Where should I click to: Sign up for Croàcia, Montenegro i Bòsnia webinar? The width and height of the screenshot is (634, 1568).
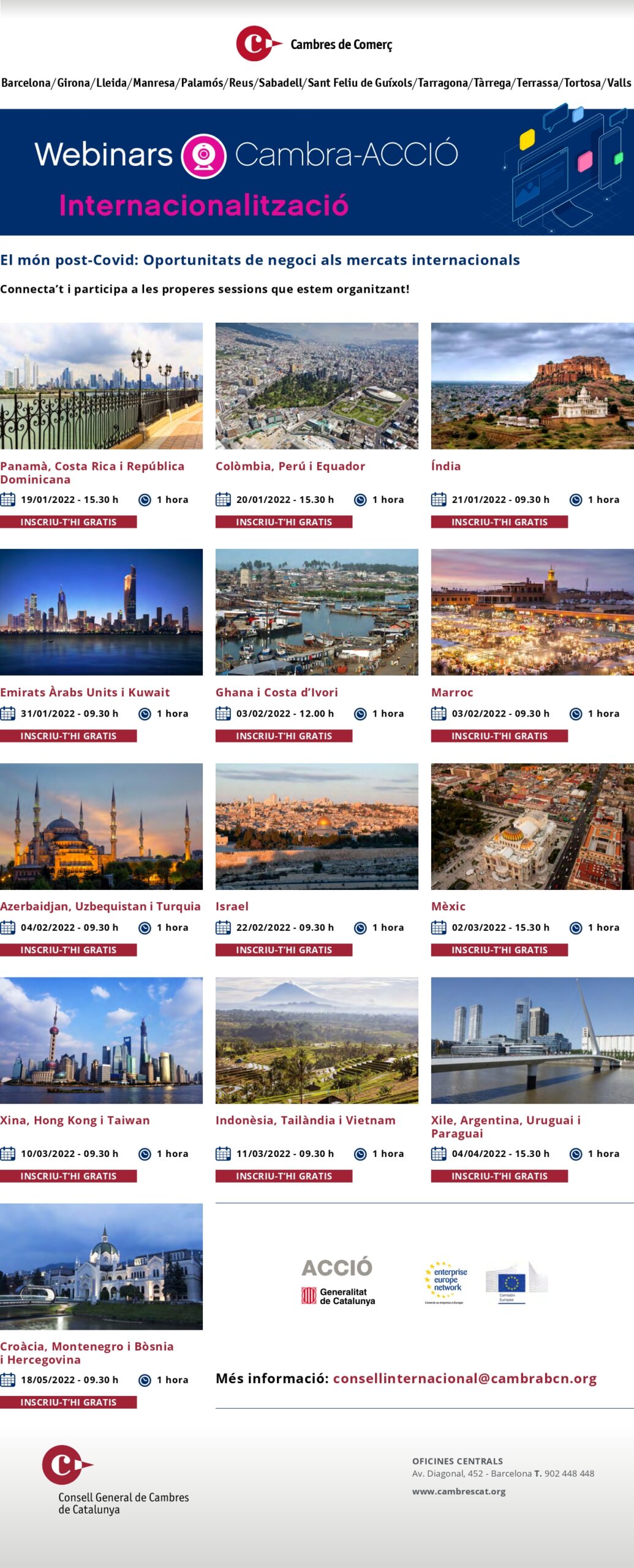pos(68,1401)
